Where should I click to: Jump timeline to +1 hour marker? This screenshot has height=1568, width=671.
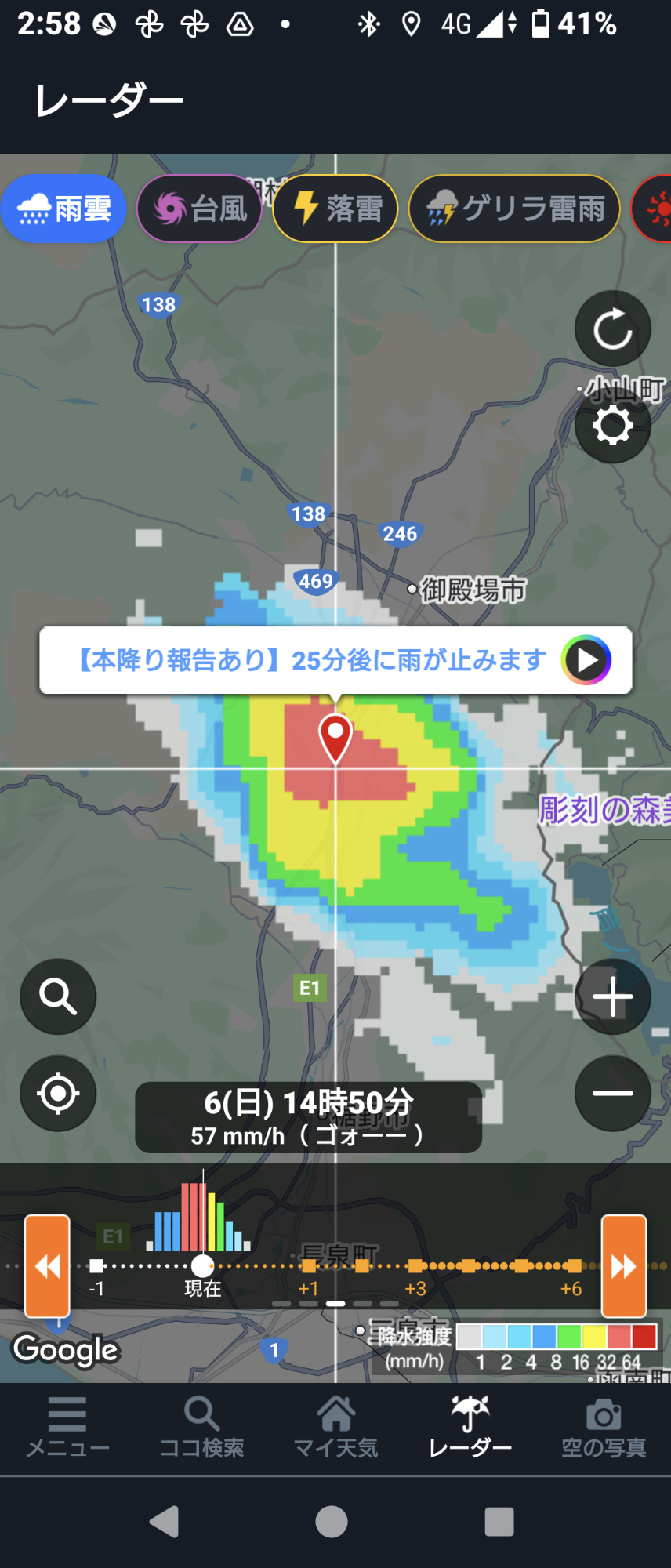click(309, 1265)
